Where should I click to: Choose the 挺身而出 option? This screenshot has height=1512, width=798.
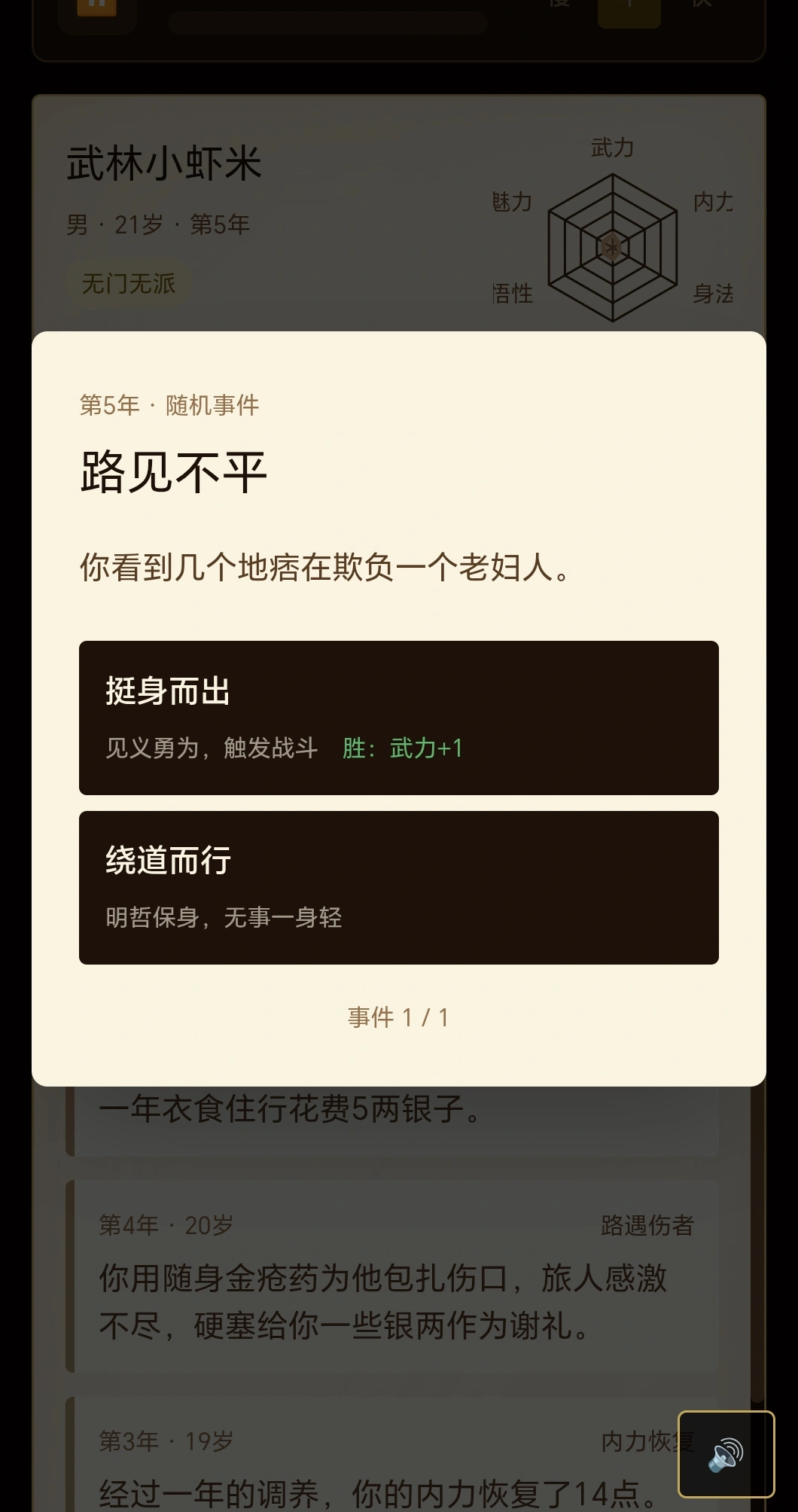398,718
